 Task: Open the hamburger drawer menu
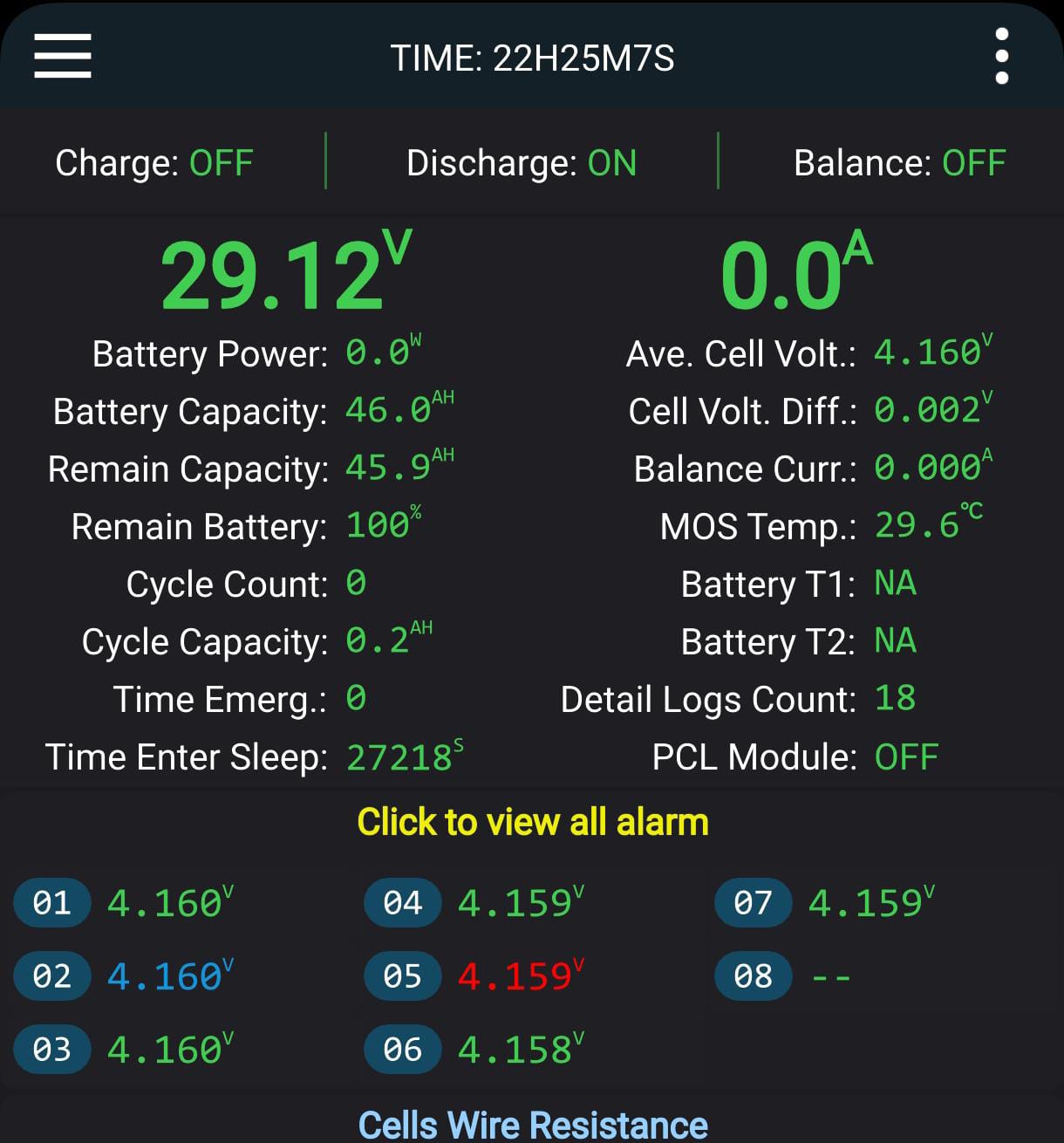coord(63,57)
